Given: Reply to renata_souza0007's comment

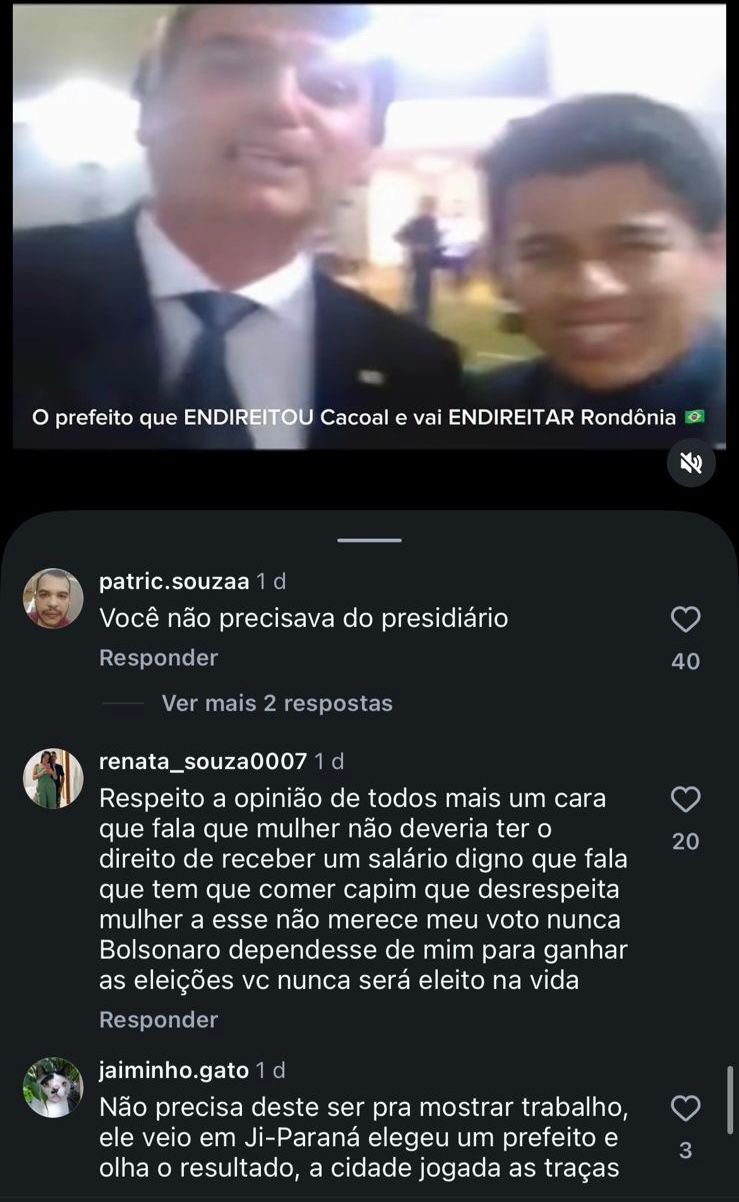Looking at the screenshot, I should tap(158, 1020).
